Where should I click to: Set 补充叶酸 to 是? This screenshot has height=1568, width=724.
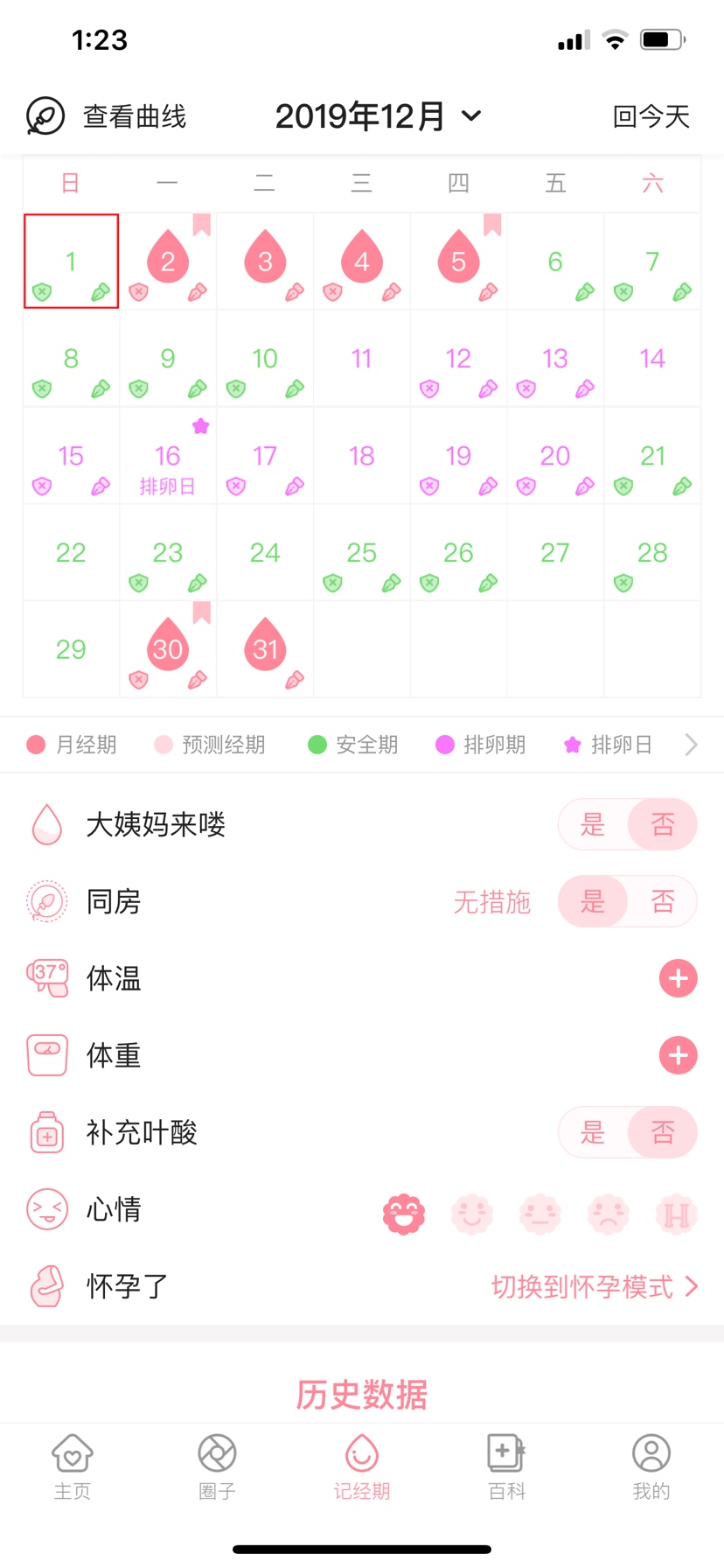[593, 1132]
